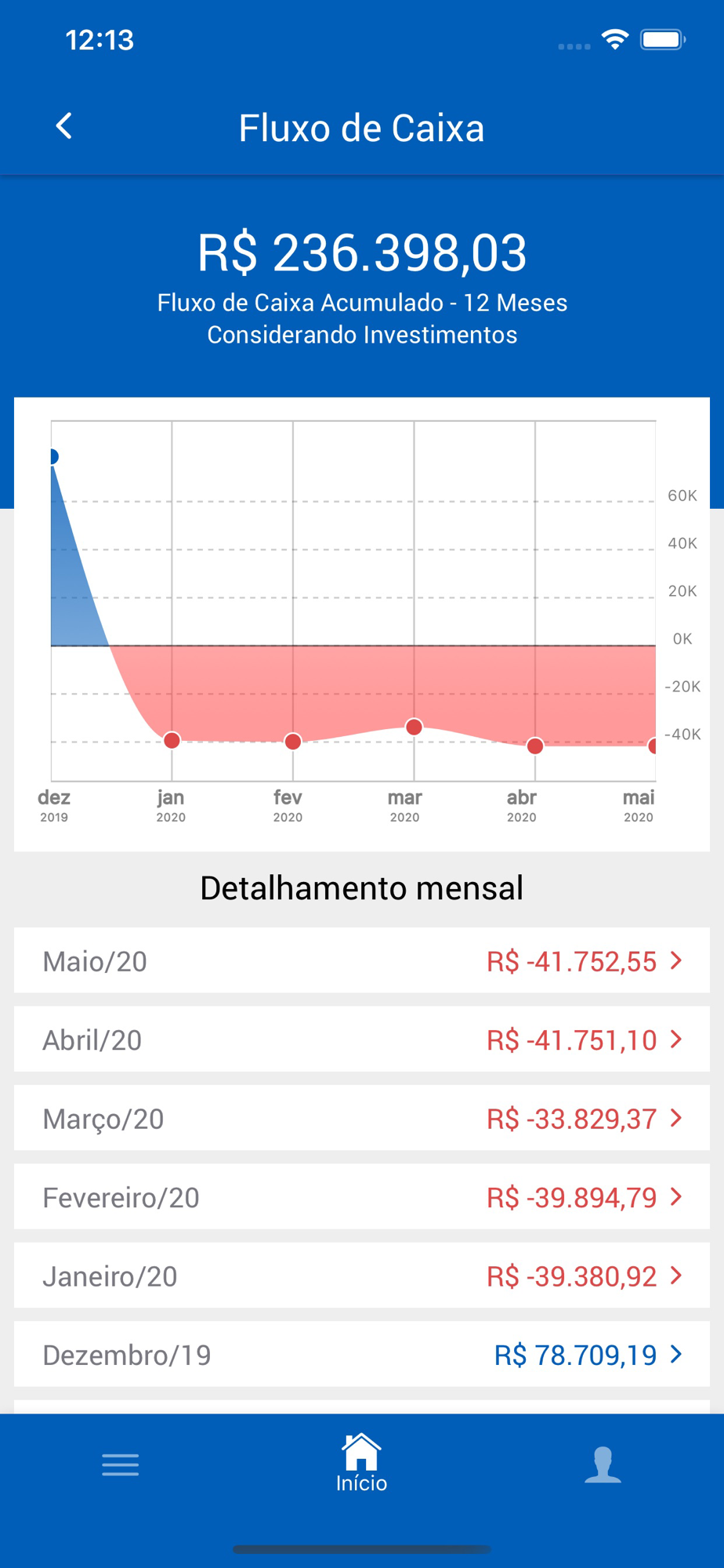This screenshot has width=724, height=1568.
Task: Show Janeiro/20 cash flow details
Action: pyautogui.click(x=362, y=1276)
